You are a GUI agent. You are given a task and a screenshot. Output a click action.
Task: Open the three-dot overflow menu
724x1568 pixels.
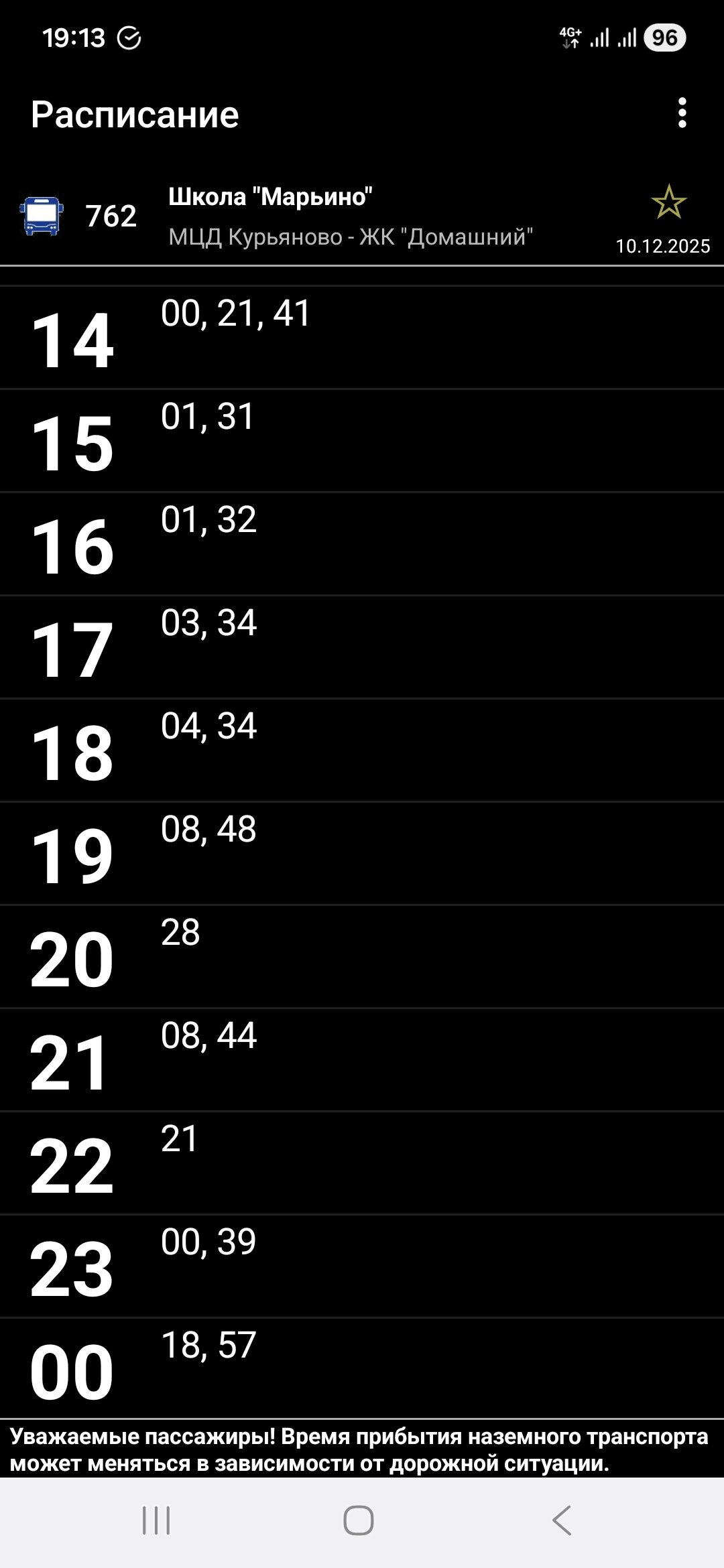pos(682,113)
